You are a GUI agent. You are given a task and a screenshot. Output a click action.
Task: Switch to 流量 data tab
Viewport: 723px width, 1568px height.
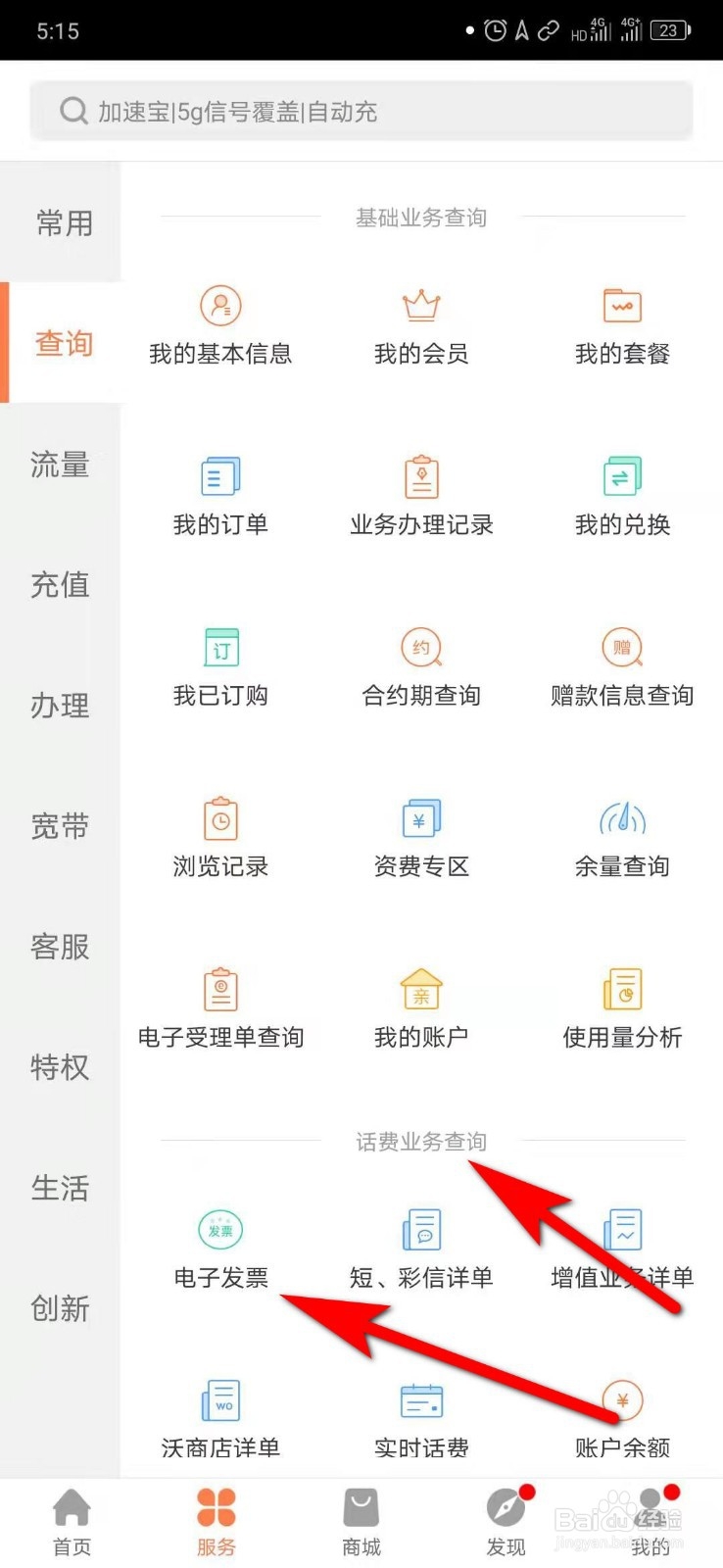[x=59, y=465]
